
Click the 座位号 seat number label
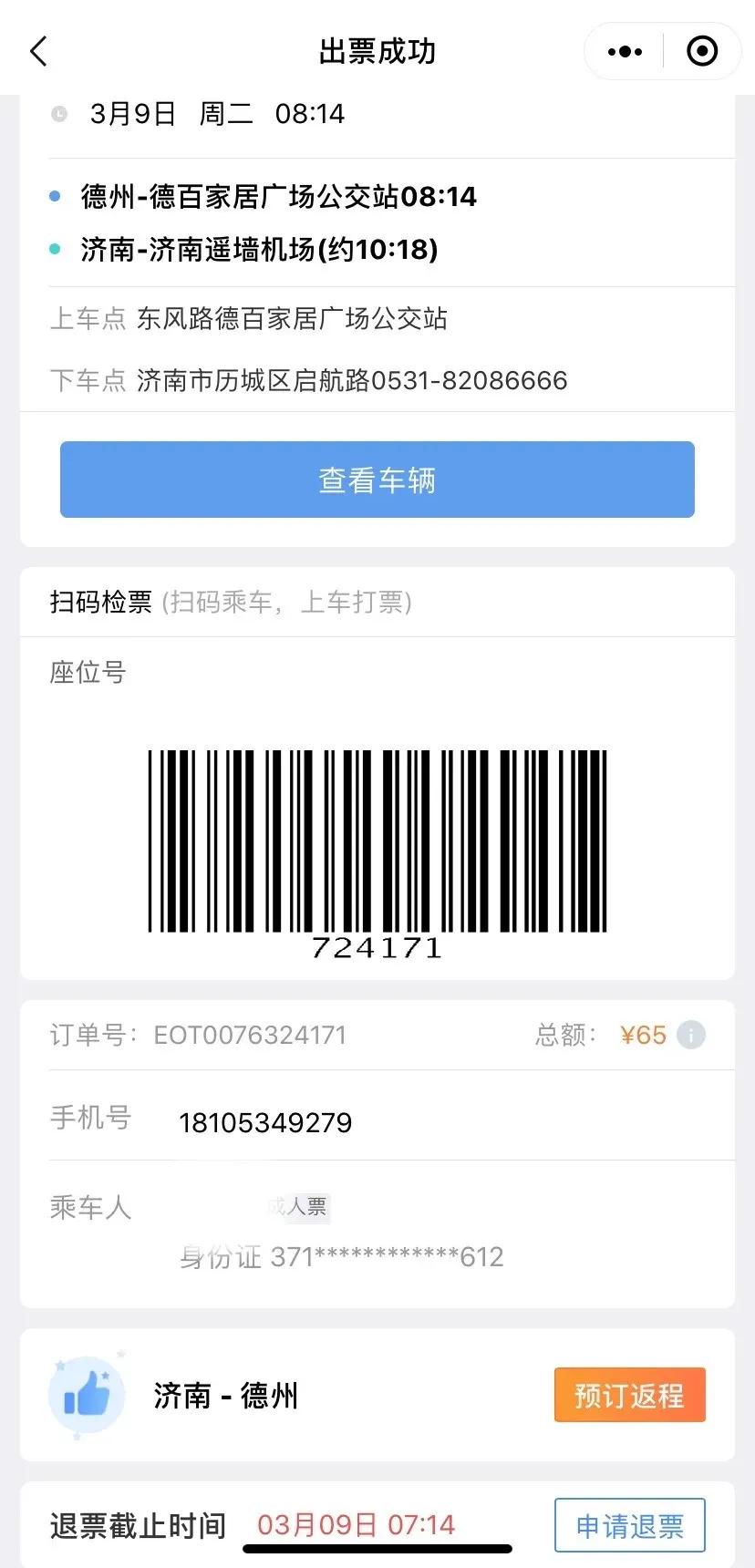pyautogui.click(x=87, y=672)
